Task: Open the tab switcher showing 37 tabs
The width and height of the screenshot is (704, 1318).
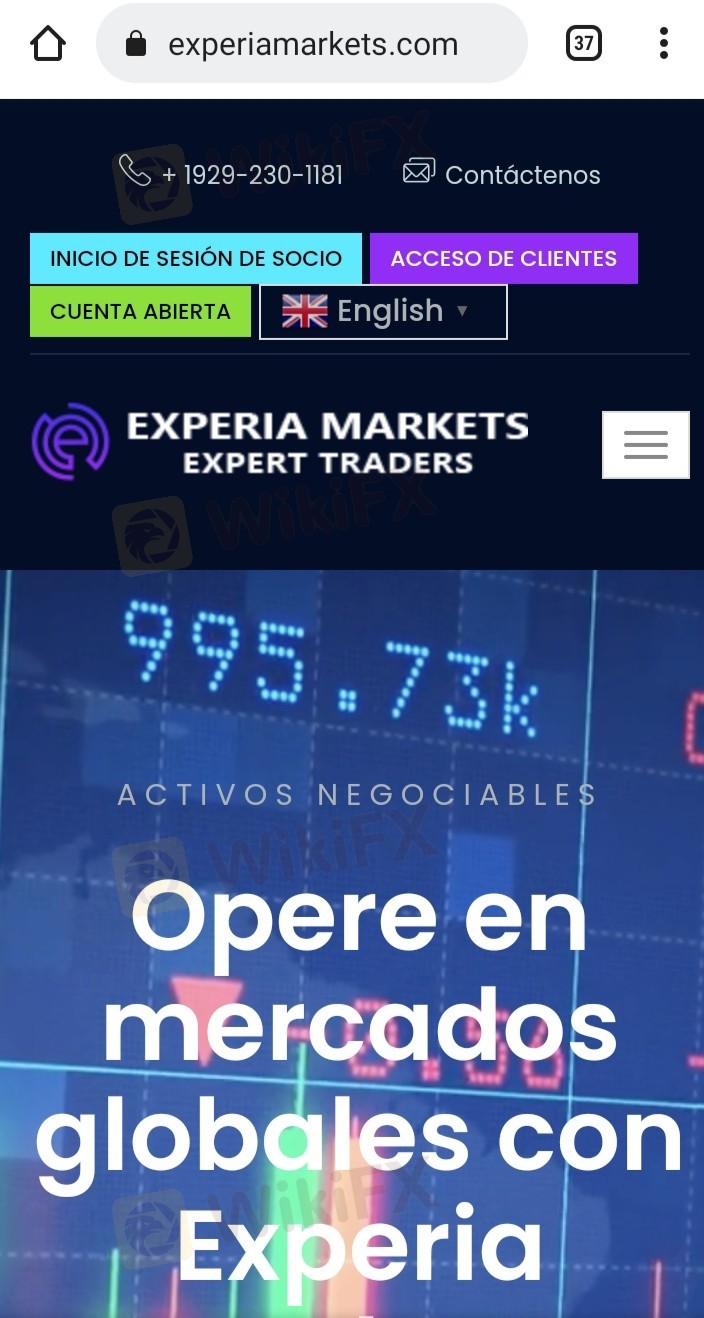Action: [584, 44]
